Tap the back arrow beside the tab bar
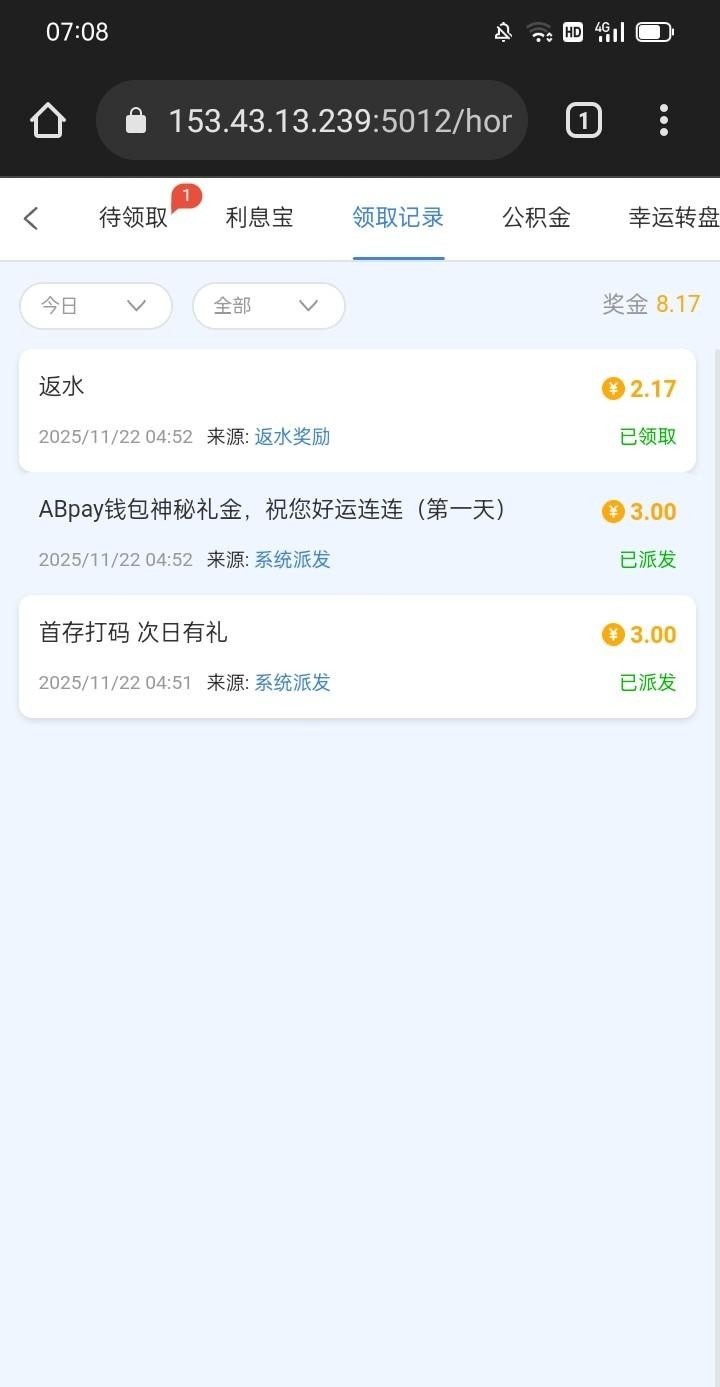The width and height of the screenshot is (720, 1387). coord(31,218)
